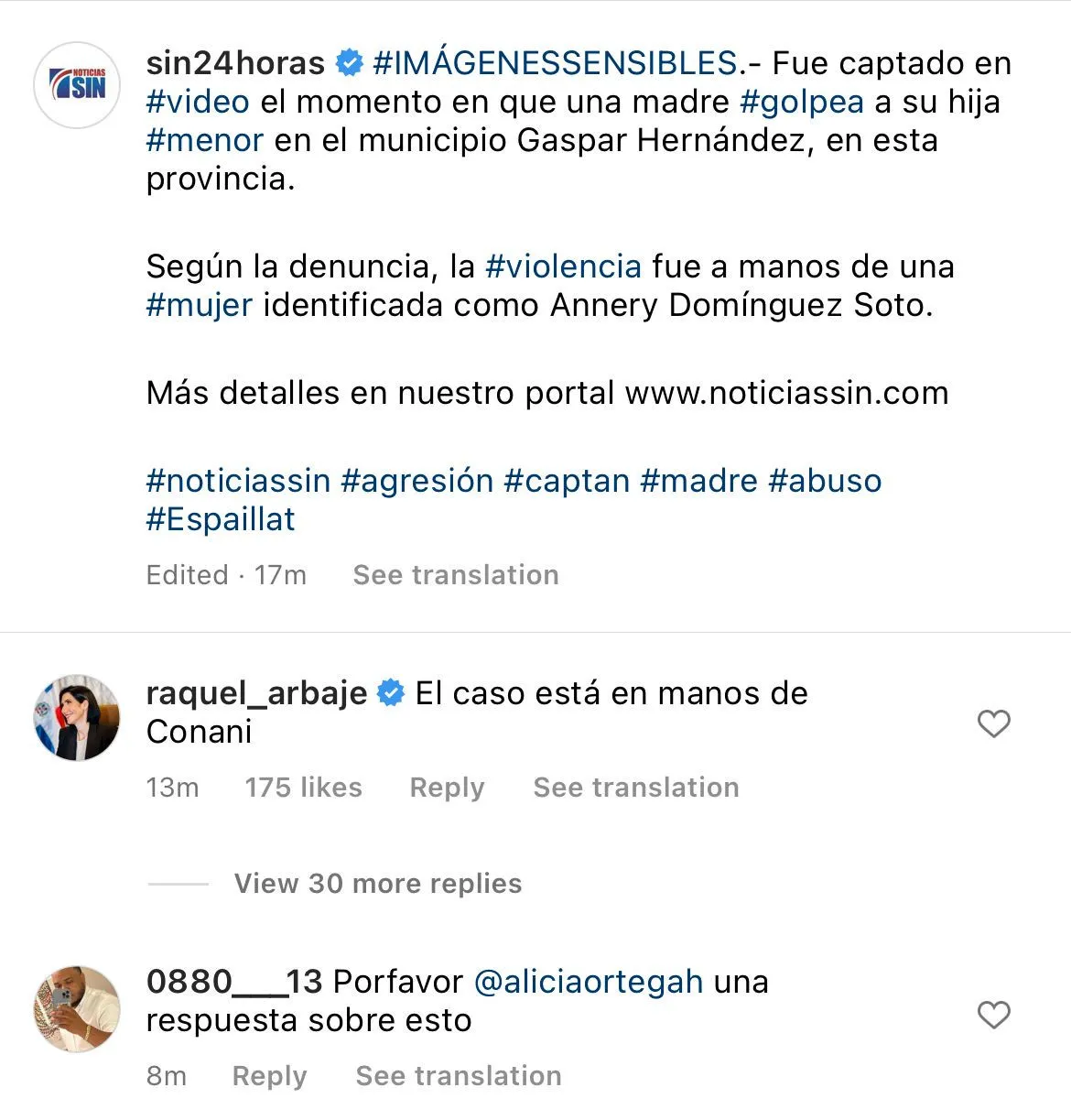
Task: Open the #Espaillat hashtag
Action: (x=221, y=519)
